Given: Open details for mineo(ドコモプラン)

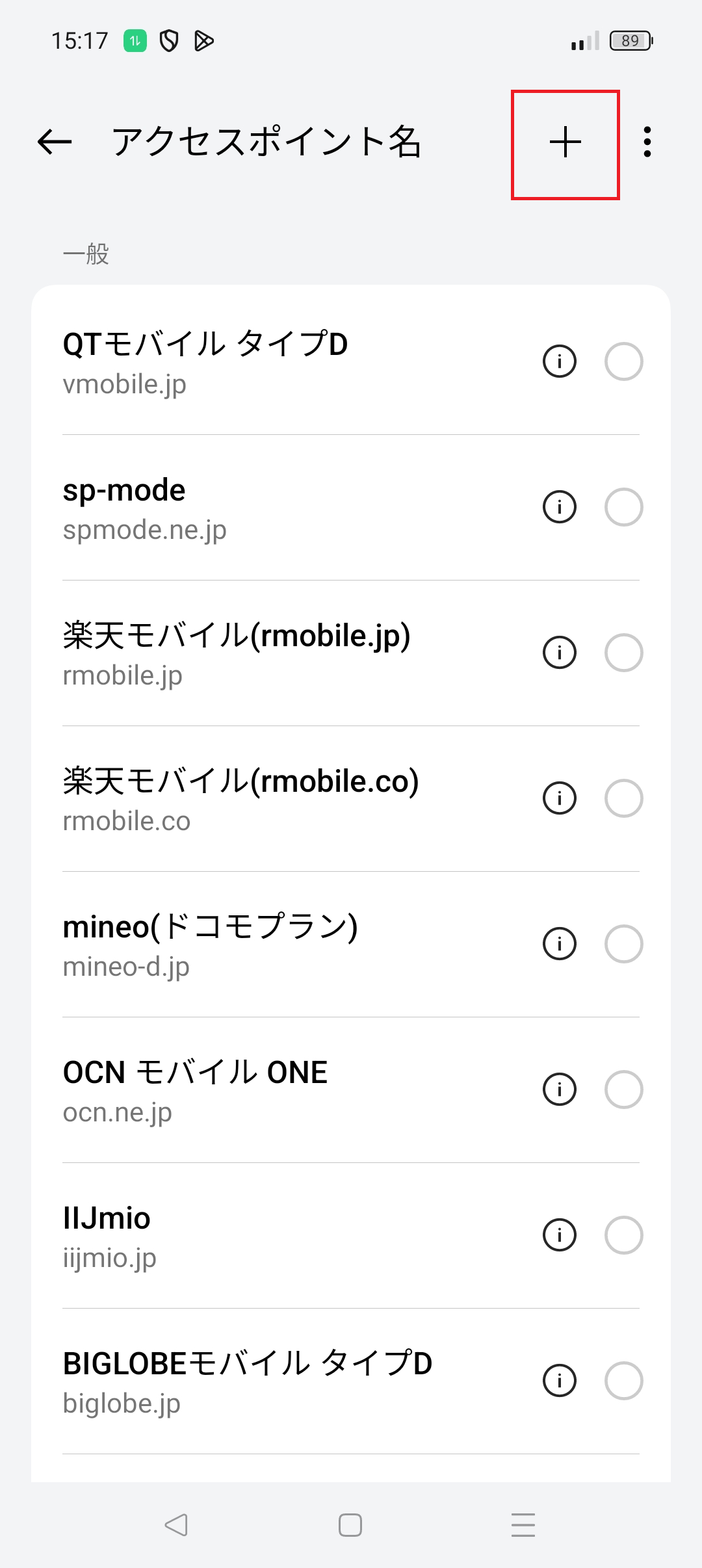Looking at the screenshot, I should pos(559,944).
